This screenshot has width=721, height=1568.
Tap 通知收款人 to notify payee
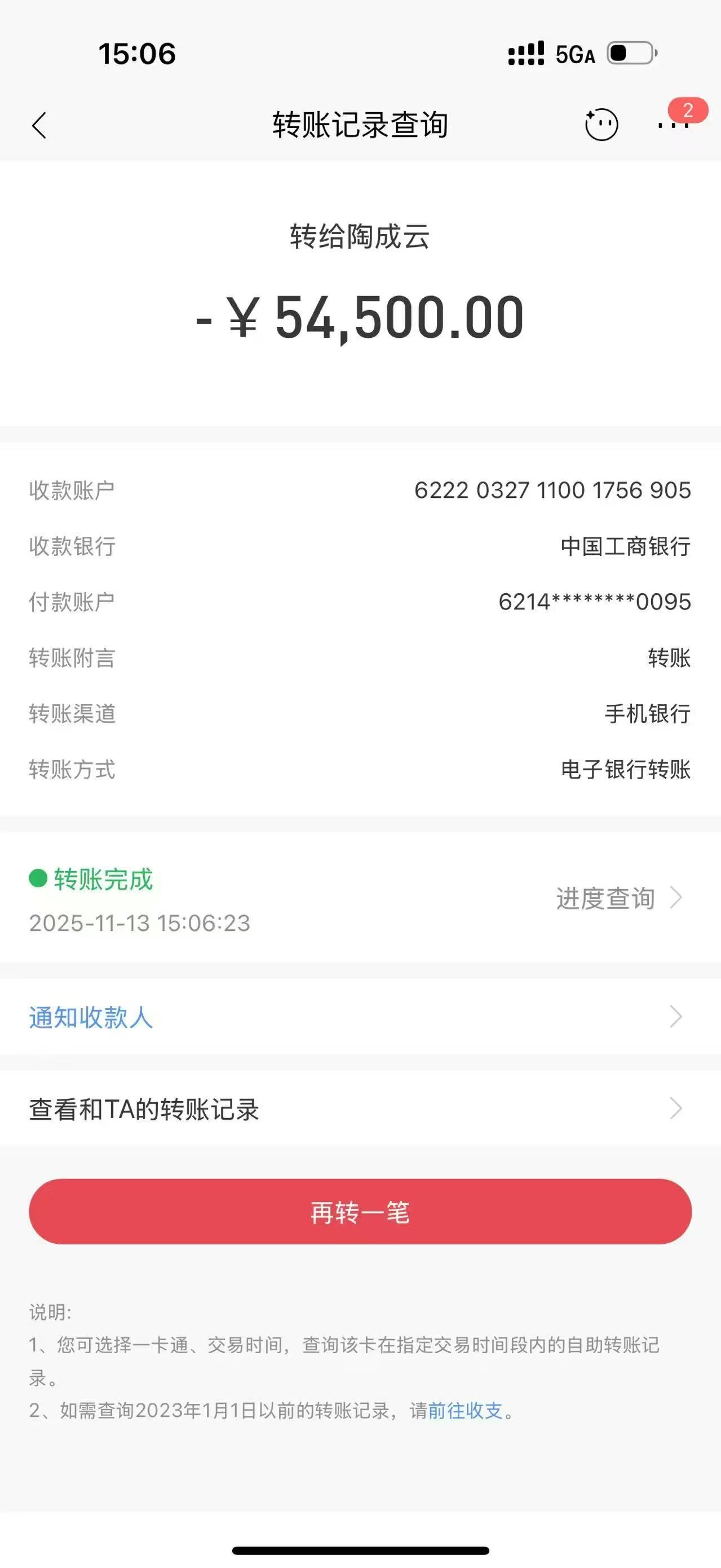coord(91,1017)
